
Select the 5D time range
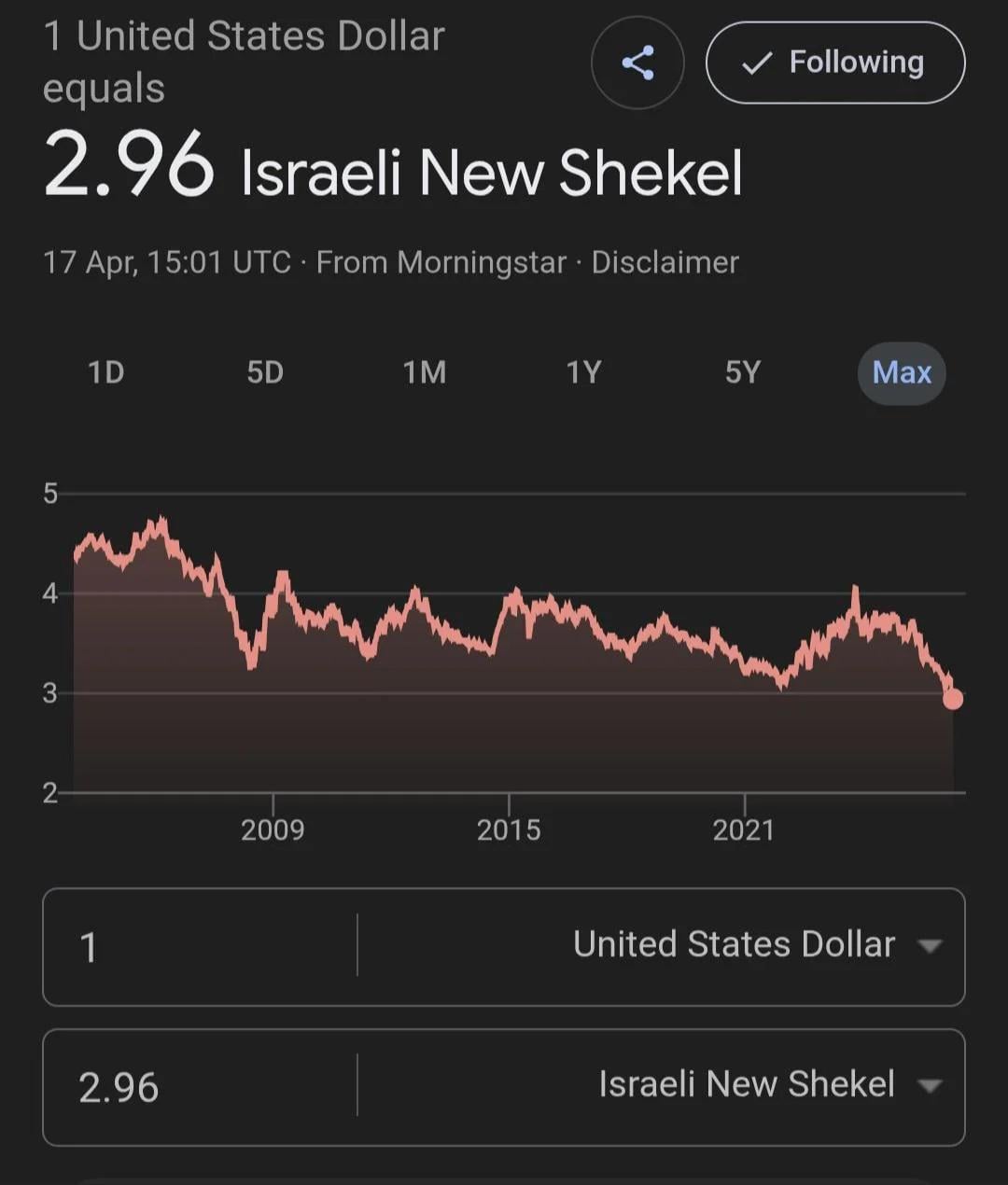[x=265, y=373]
